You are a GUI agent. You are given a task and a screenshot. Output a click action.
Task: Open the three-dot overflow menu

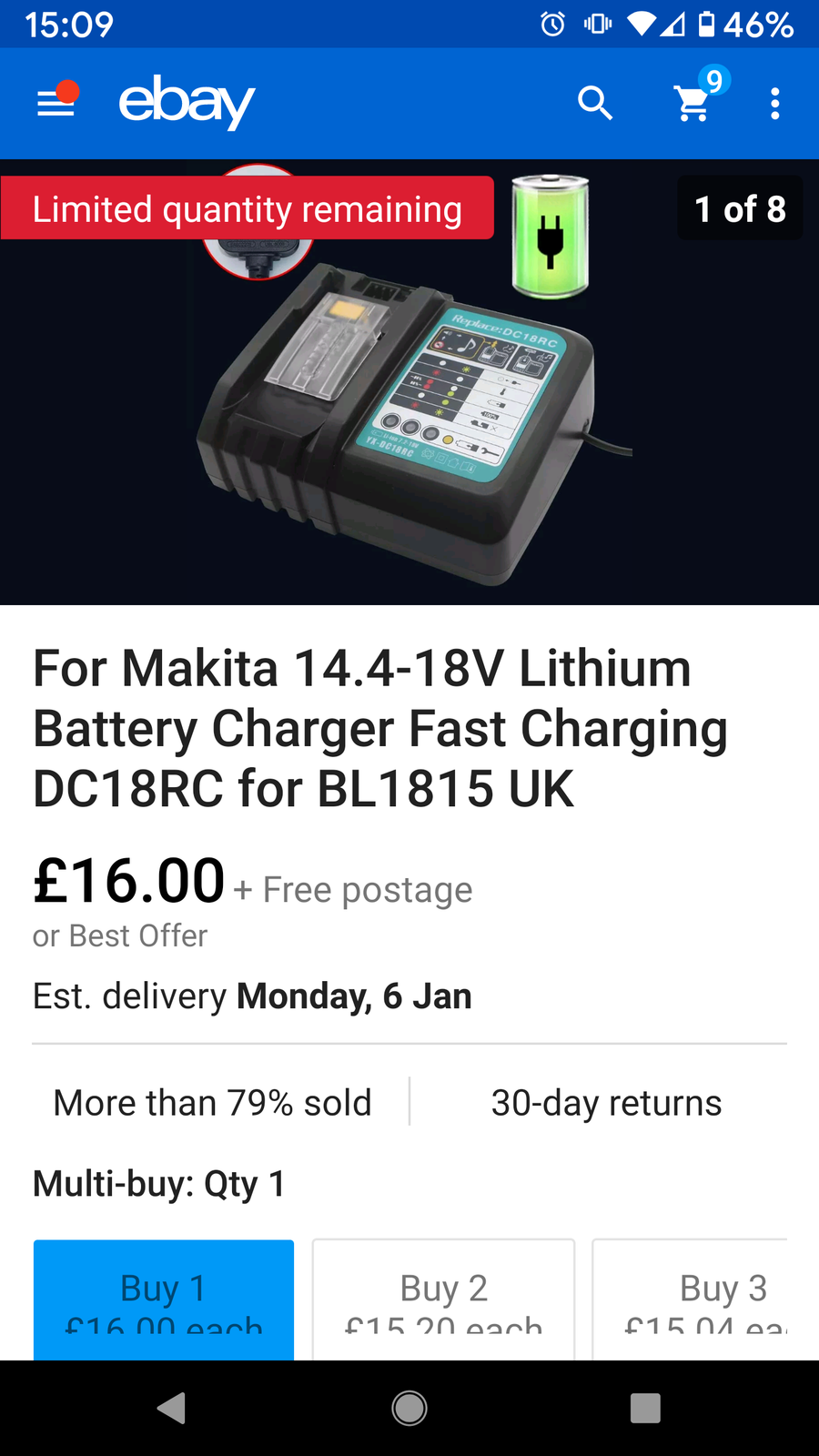click(x=774, y=104)
